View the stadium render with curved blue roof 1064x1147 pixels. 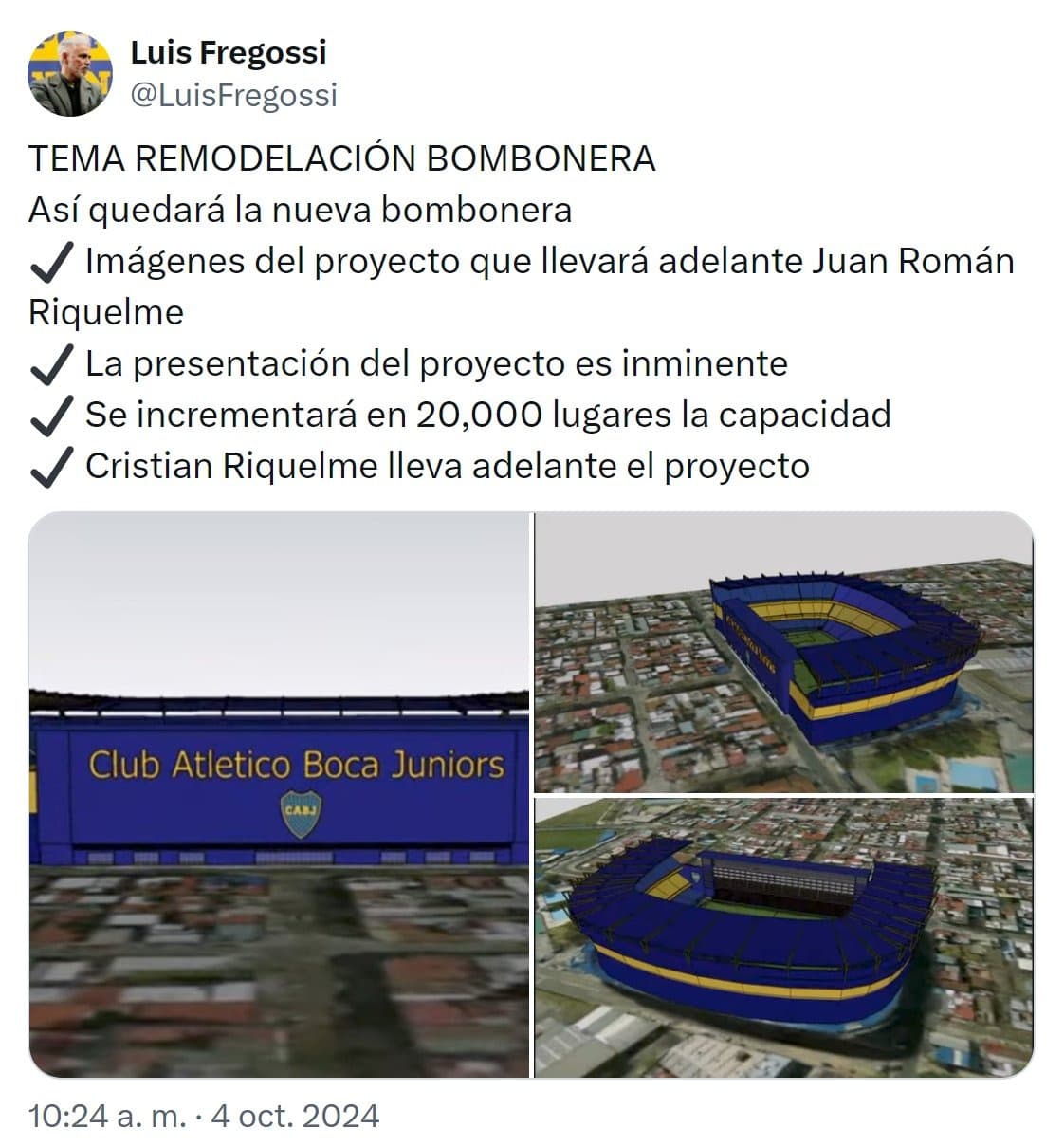click(783, 937)
